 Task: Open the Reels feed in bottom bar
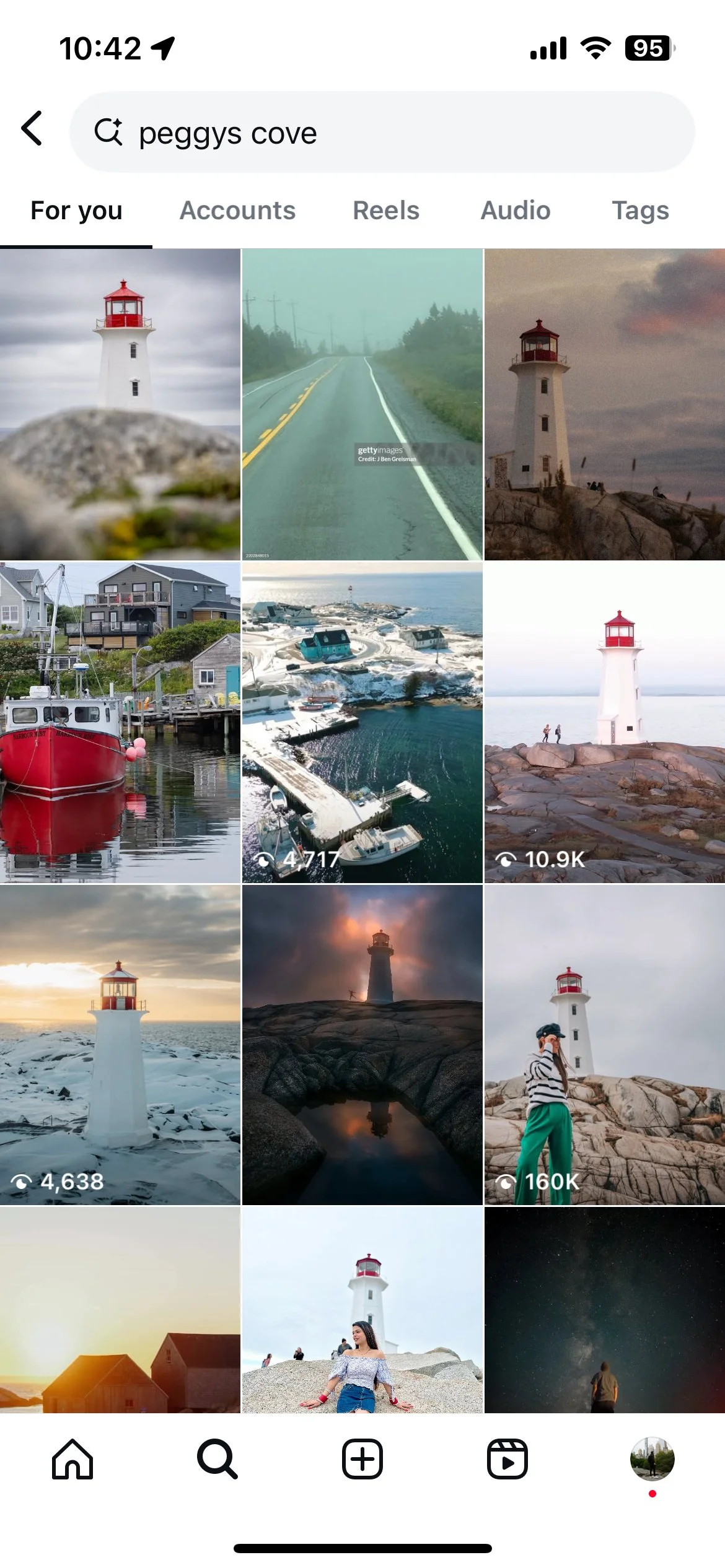pos(507,1459)
